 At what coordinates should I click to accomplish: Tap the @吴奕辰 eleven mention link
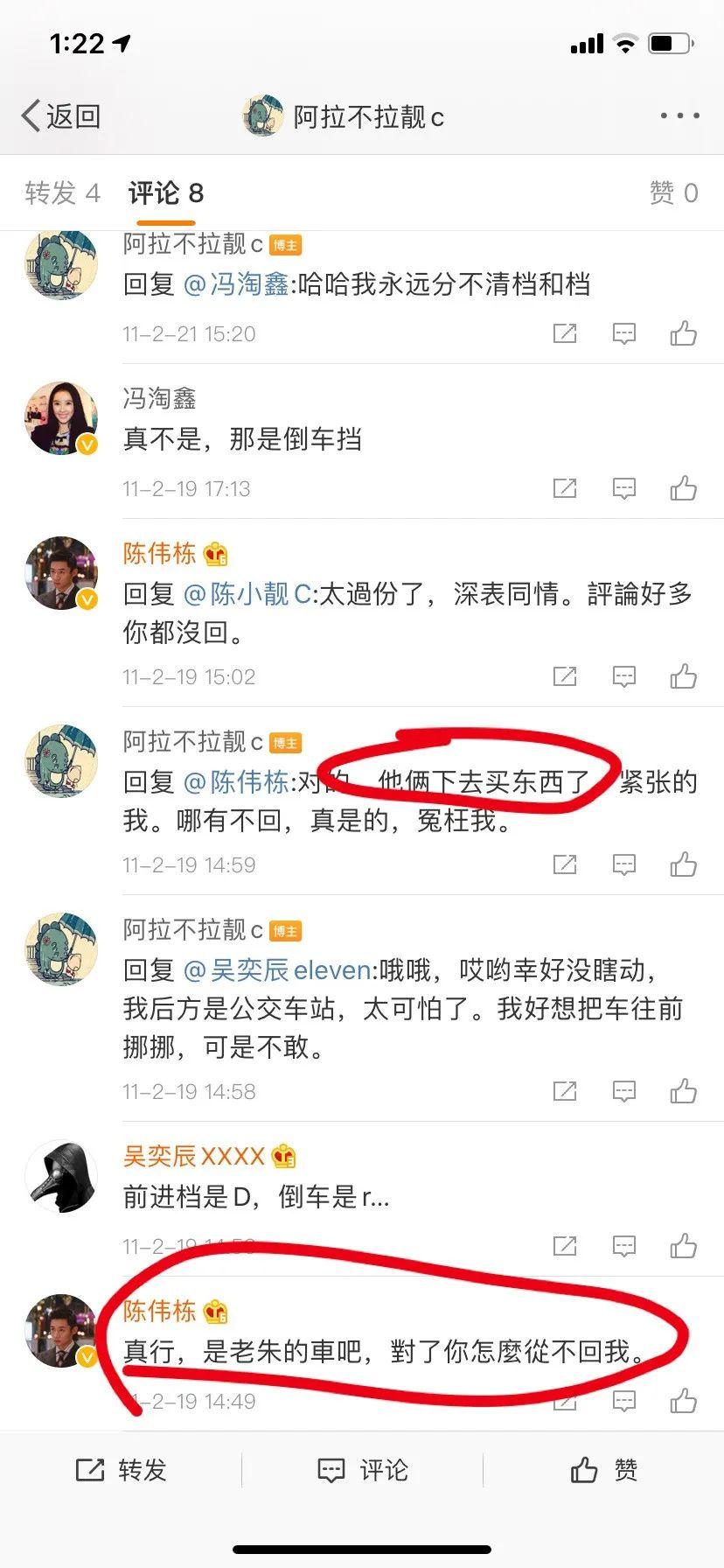point(280,970)
